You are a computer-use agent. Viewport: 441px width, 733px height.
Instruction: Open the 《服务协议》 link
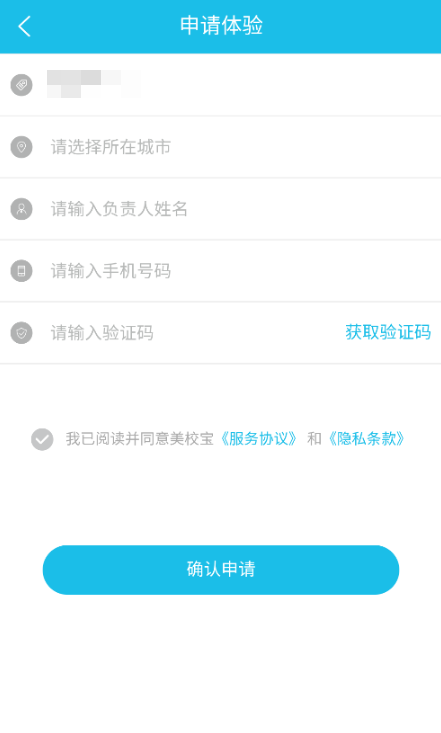click(x=259, y=439)
